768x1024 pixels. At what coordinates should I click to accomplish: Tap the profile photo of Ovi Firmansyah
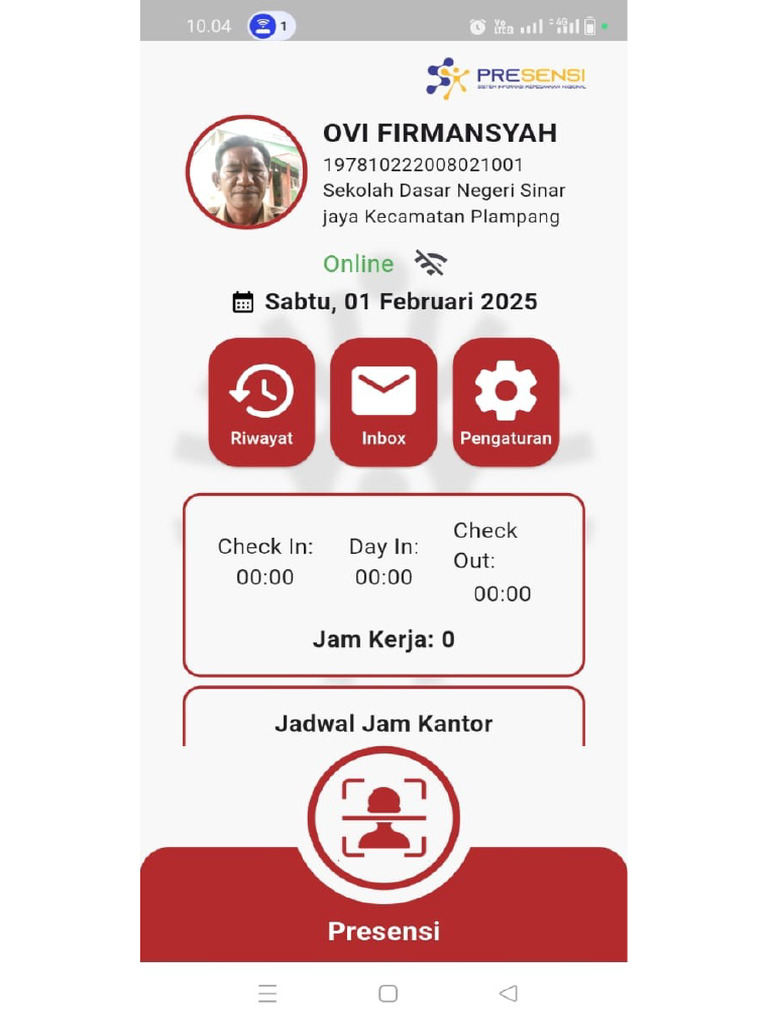click(x=246, y=172)
